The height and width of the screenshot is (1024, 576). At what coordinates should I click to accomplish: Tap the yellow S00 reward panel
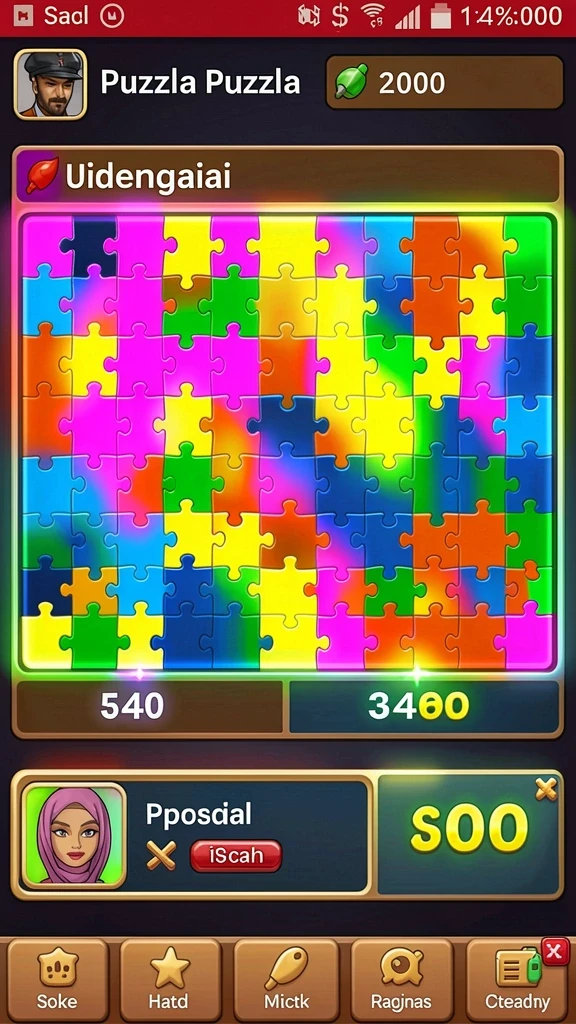click(x=470, y=834)
